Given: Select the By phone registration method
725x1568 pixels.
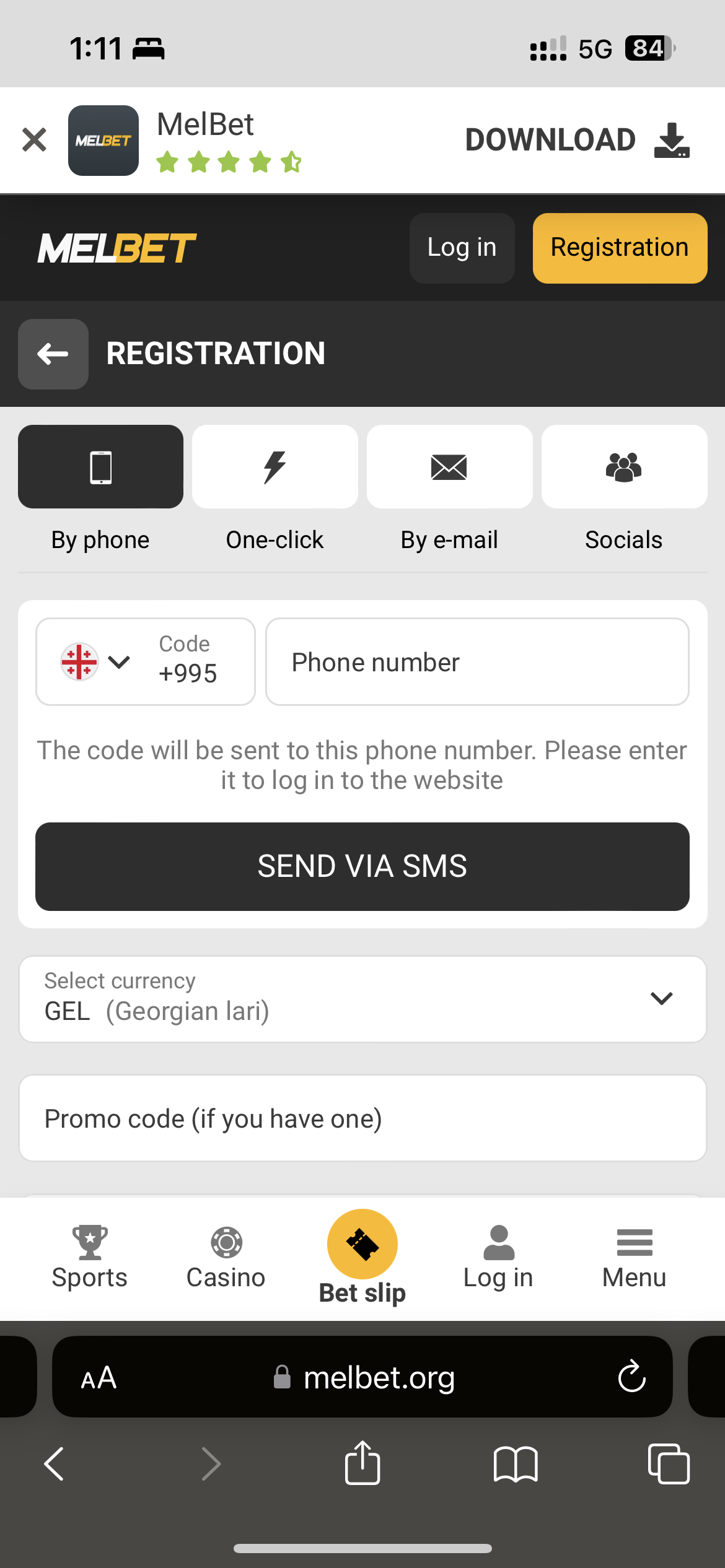Looking at the screenshot, I should click(100, 467).
